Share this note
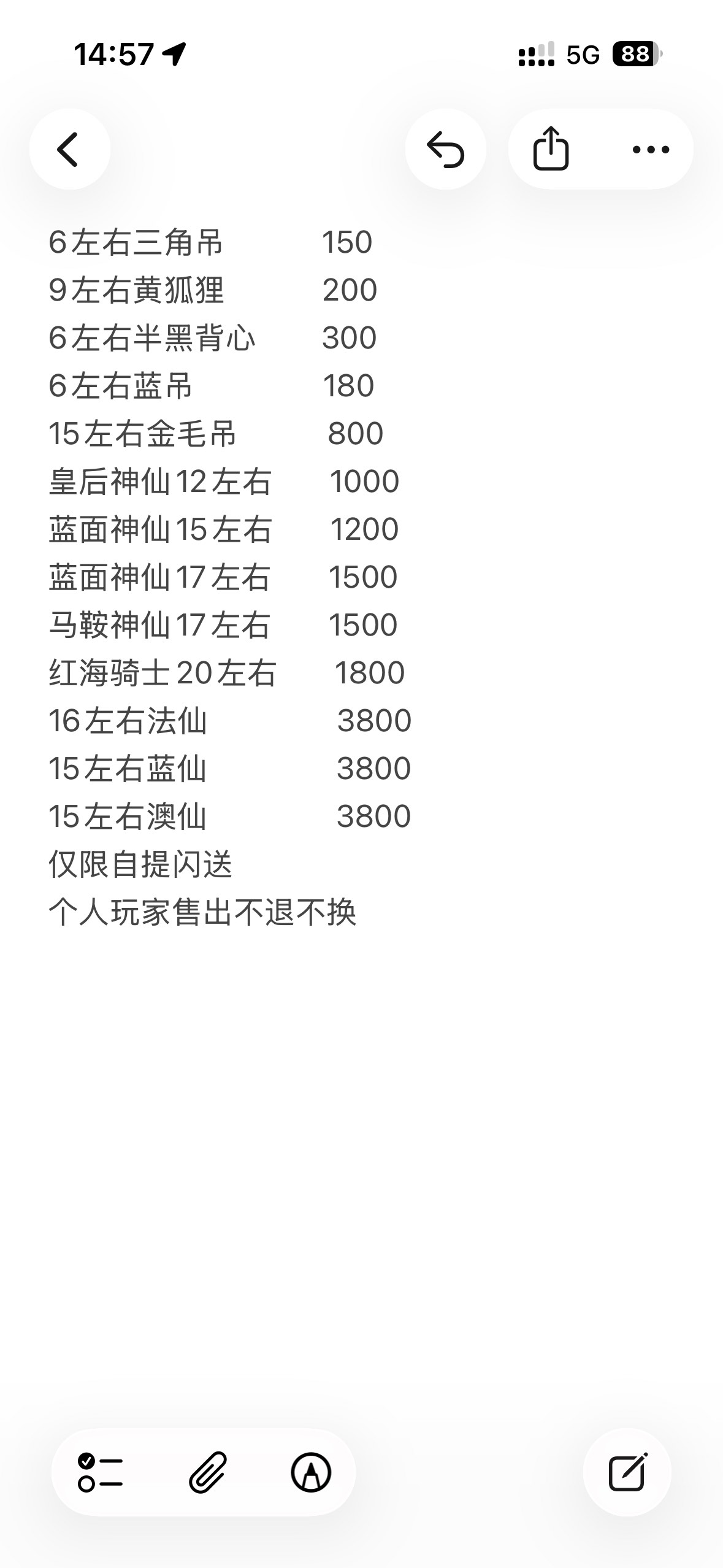The image size is (723, 1568). 550,148
